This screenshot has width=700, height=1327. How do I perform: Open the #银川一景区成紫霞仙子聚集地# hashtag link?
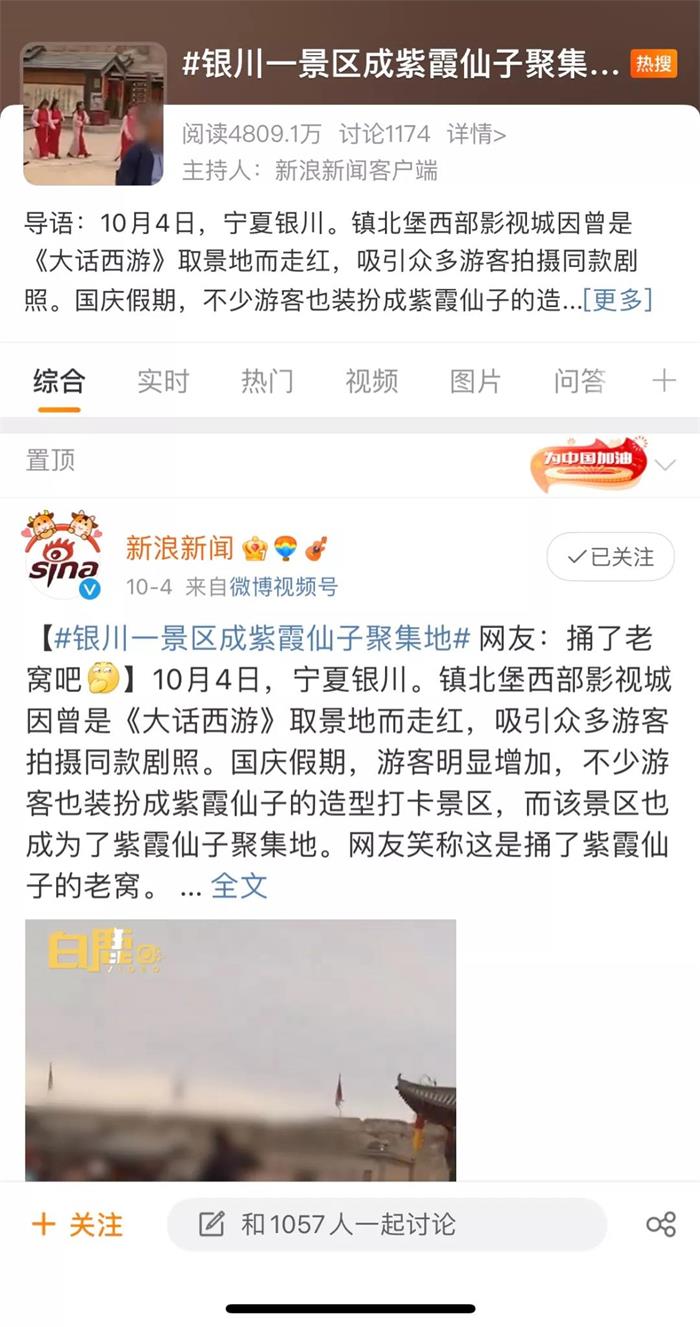tap(260, 637)
